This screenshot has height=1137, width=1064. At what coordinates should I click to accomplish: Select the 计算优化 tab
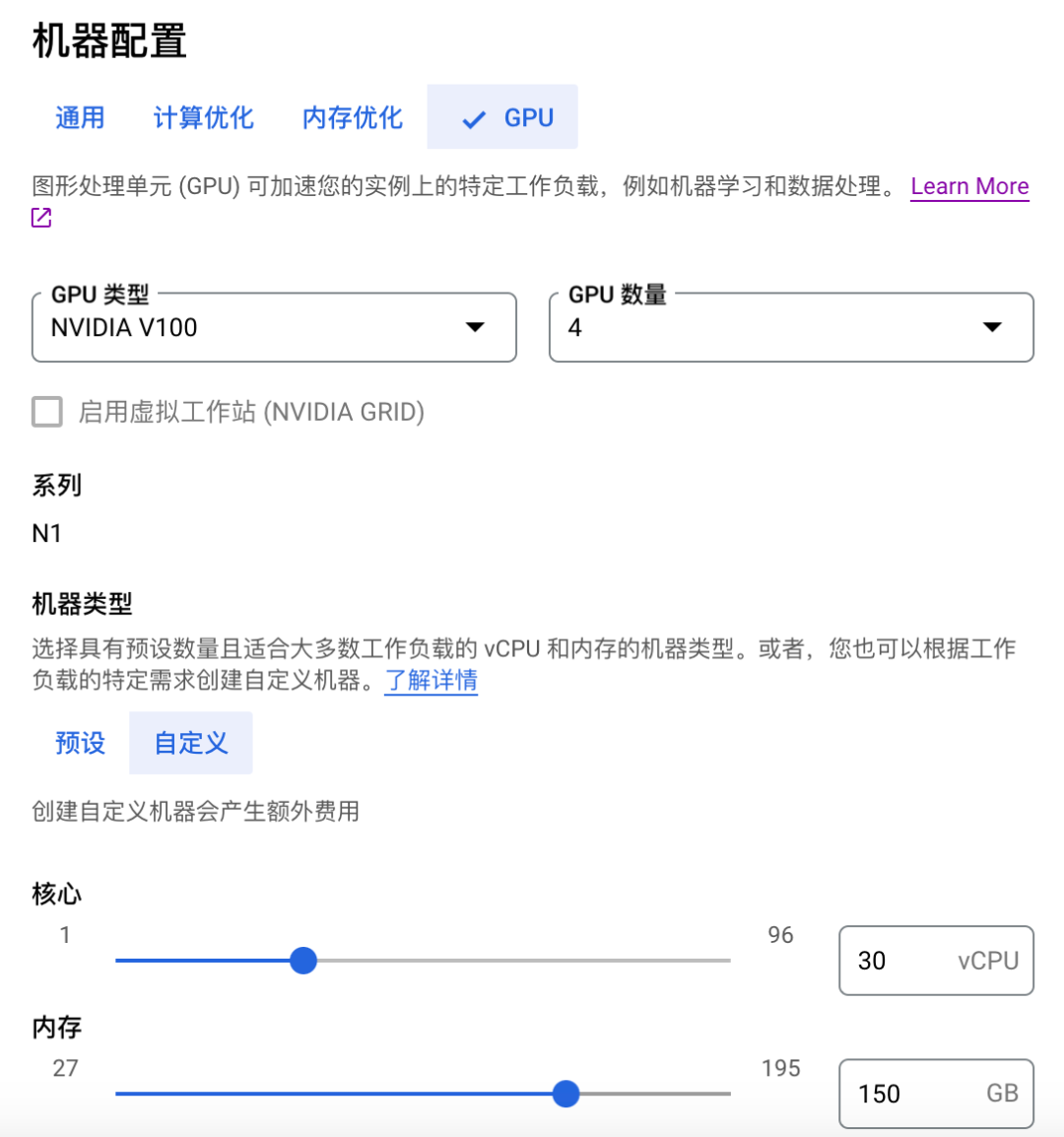tap(203, 117)
